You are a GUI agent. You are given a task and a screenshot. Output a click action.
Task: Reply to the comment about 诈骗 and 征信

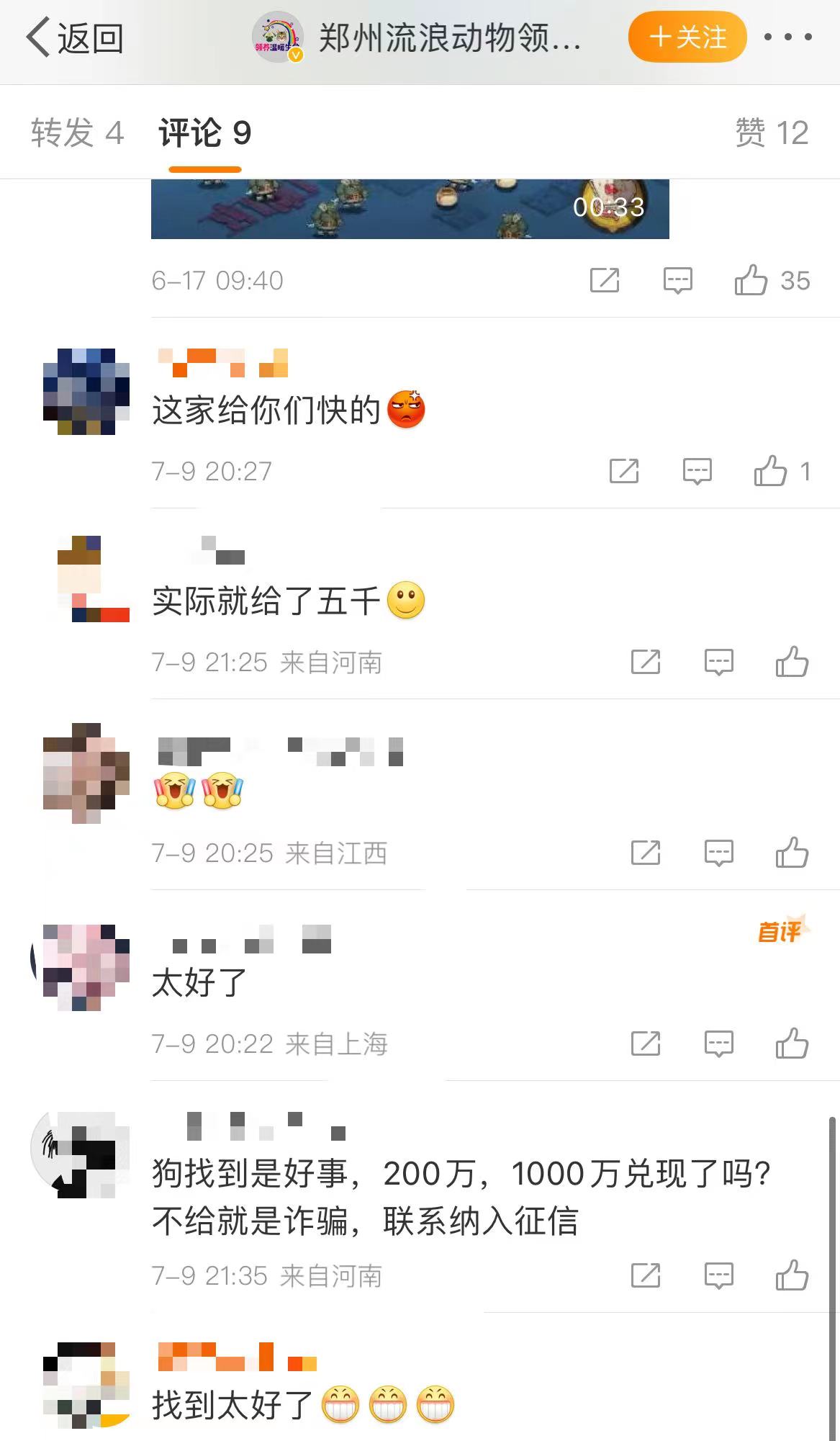point(718,1275)
